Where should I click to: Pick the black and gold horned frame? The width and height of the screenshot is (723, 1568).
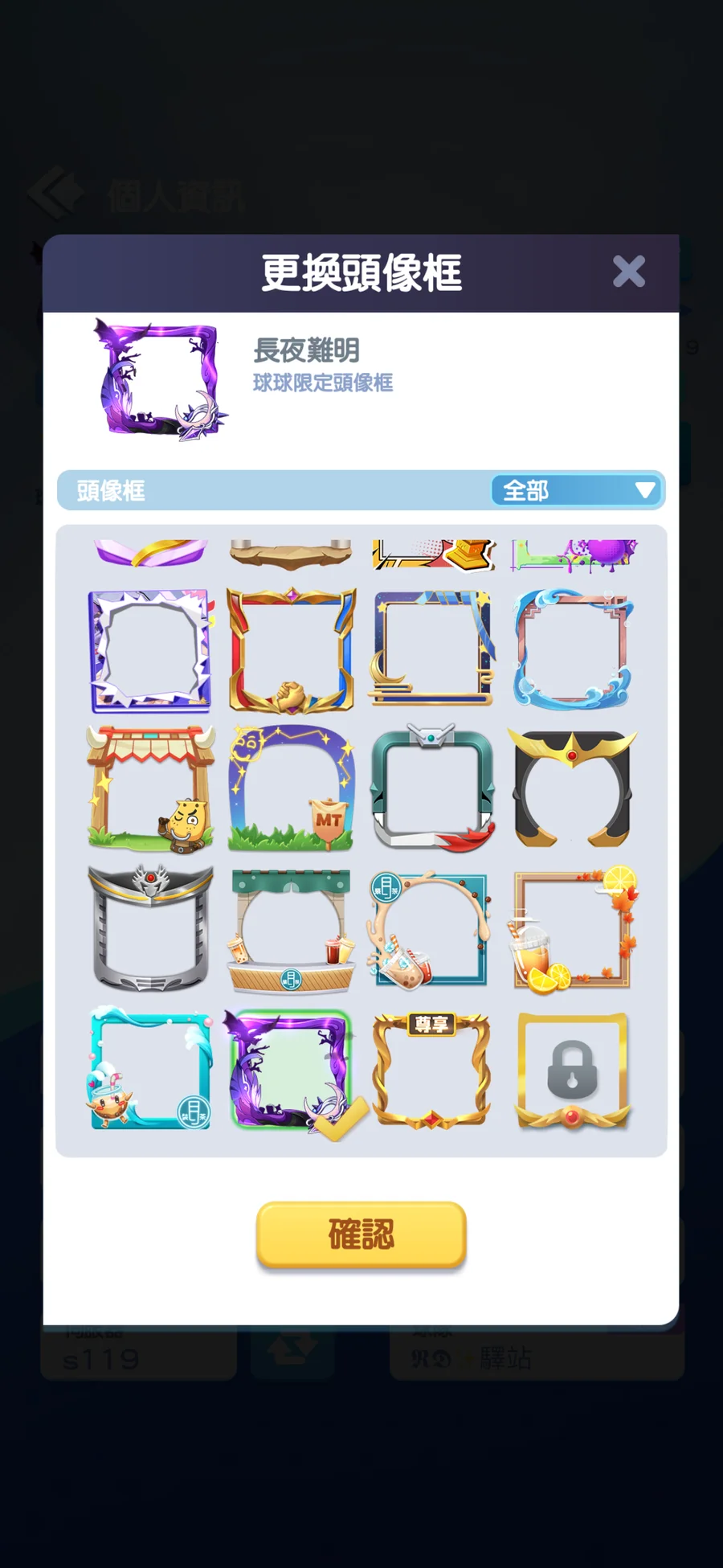[572, 789]
